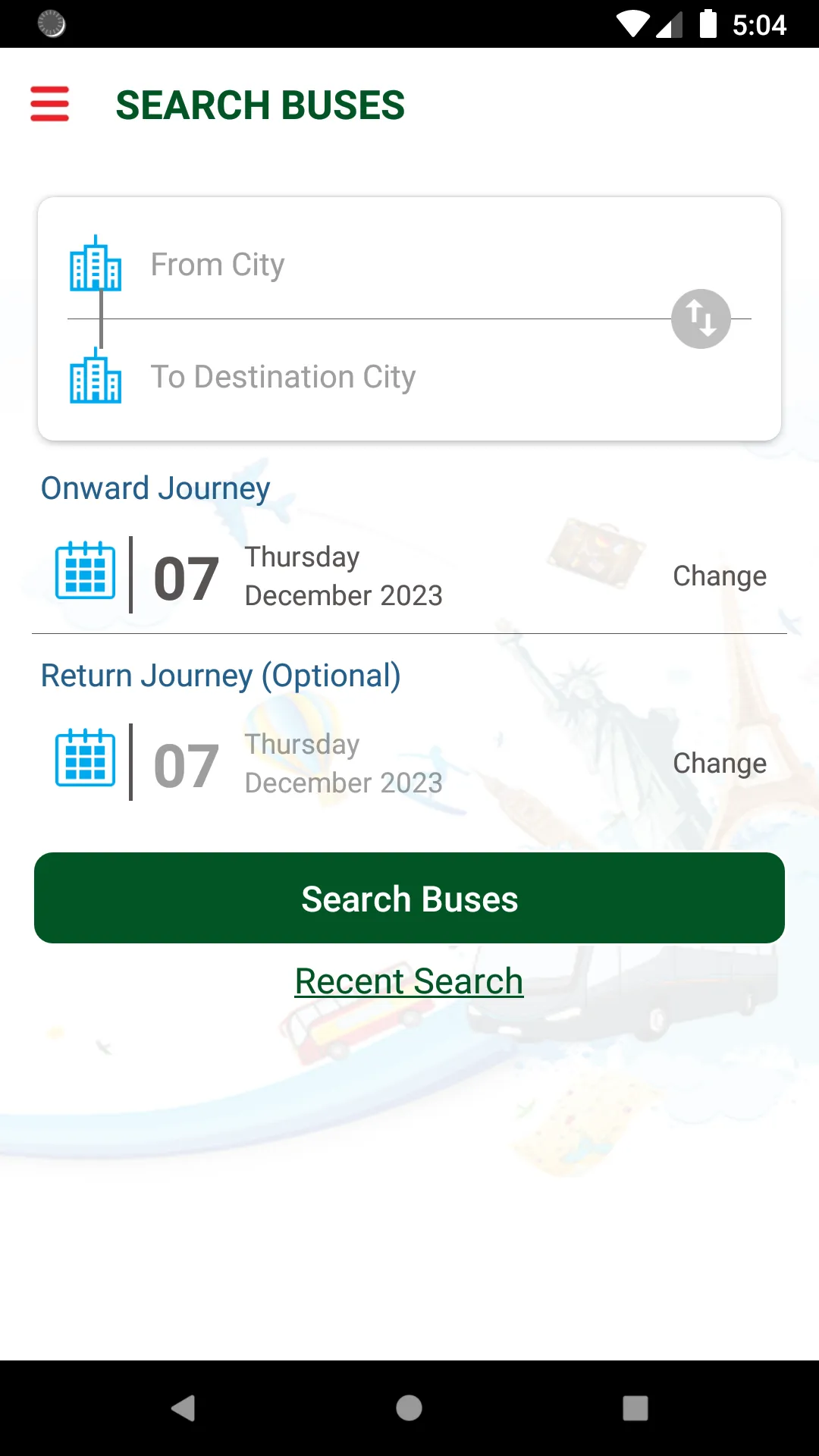Select the From City field
819x1456 pixels.
coord(218,265)
